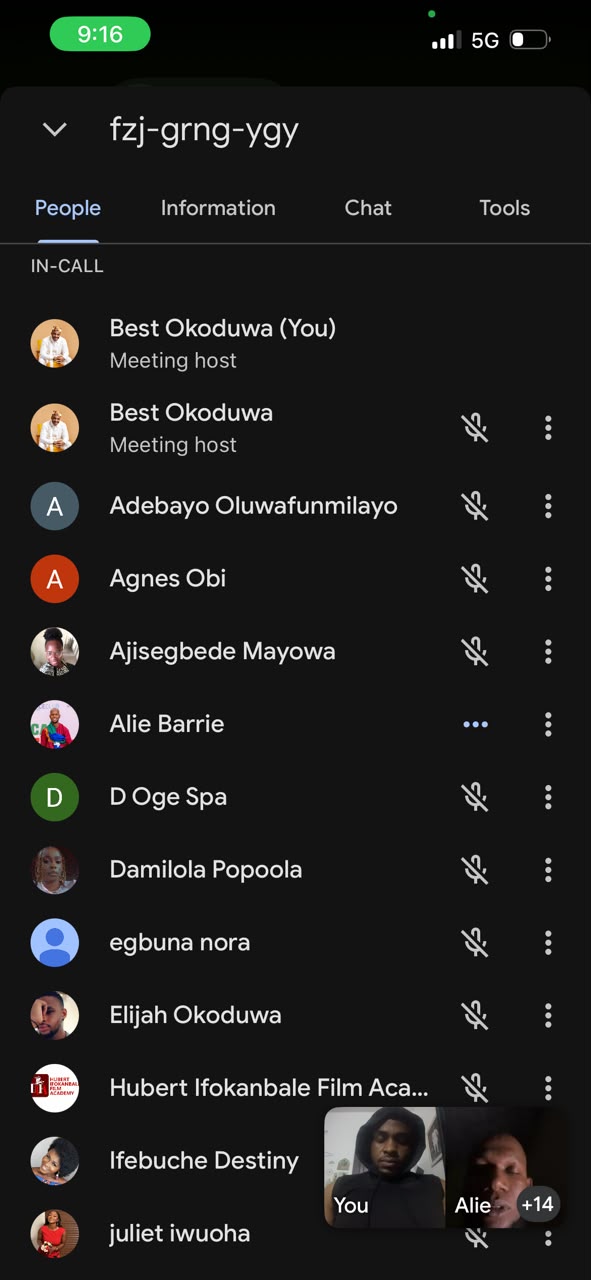Image resolution: width=591 pixels, height=1280 pixels.
Task: Collapse the panel with the down chevron
Action: point(55,130)
